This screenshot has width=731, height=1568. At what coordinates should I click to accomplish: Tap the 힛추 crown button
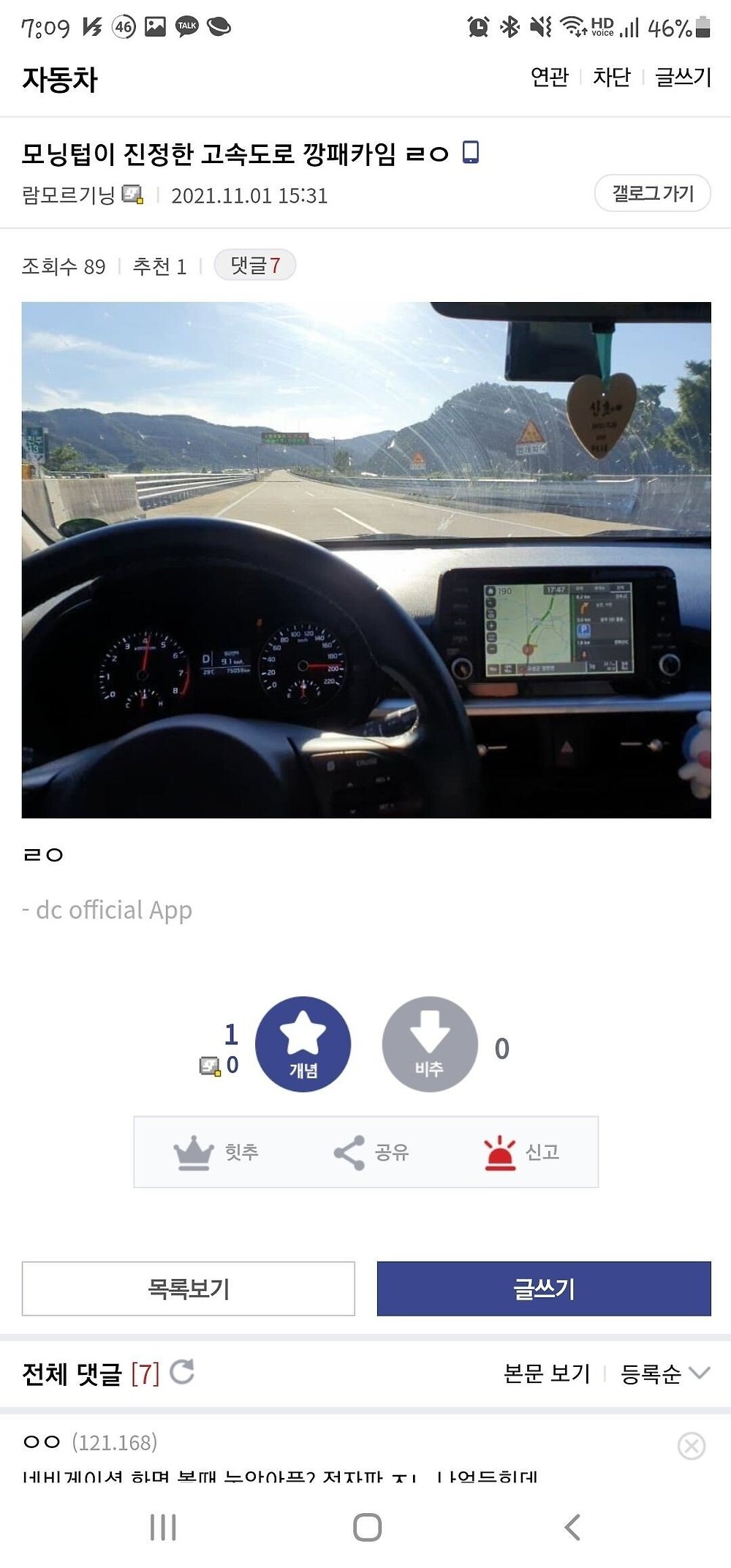click(216, 1152)
